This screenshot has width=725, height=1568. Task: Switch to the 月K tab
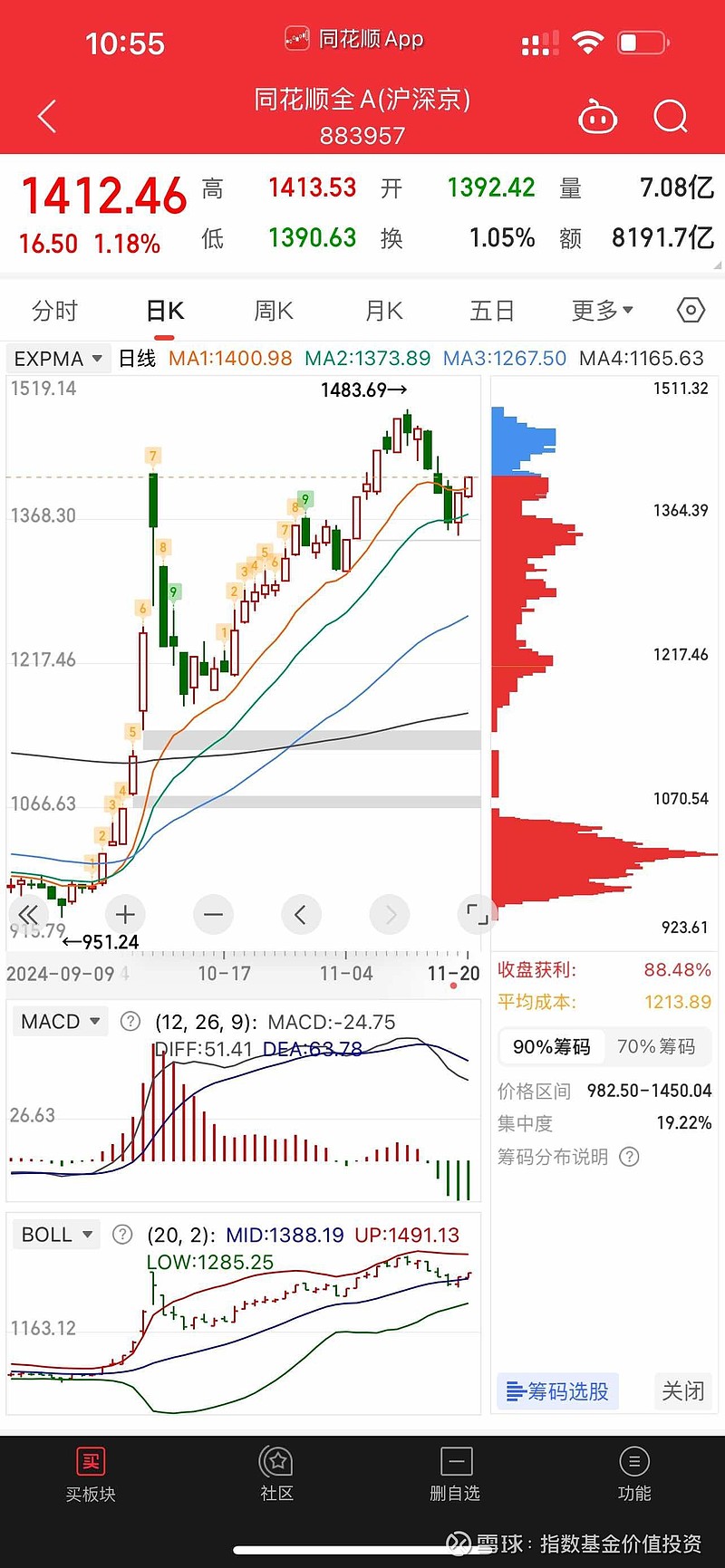click(383, 311)
